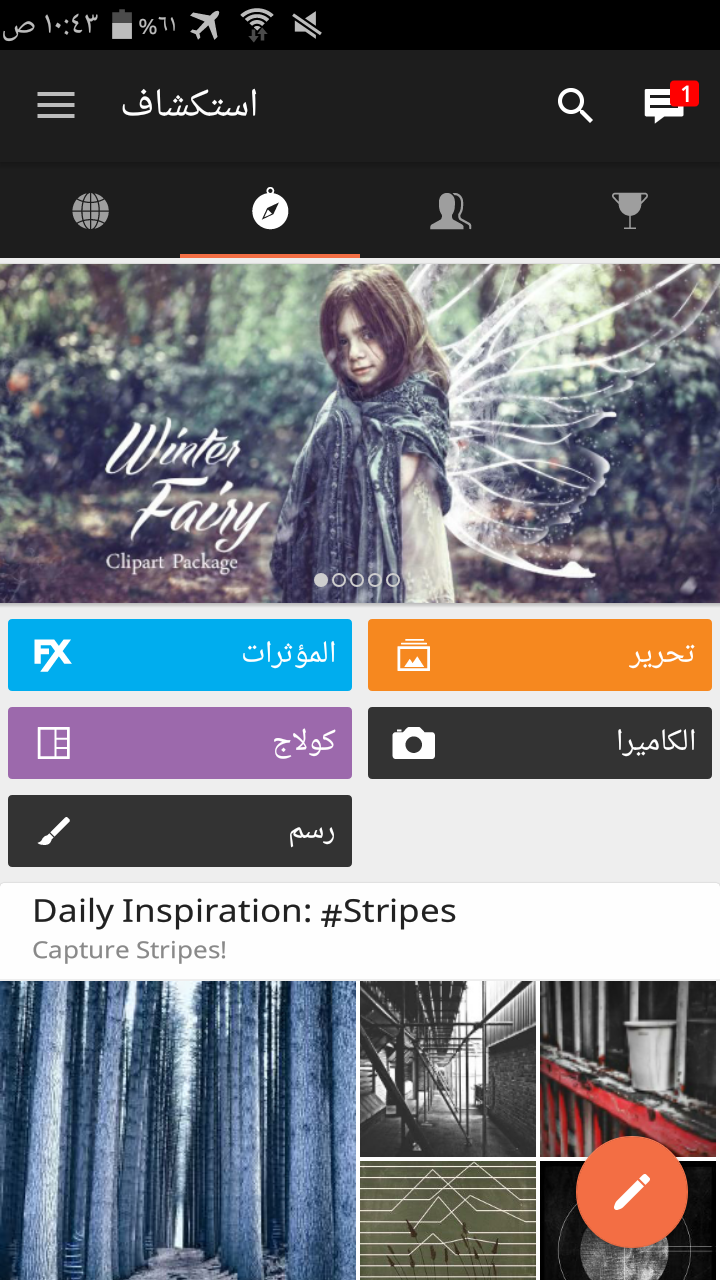Select the compass explore tab
This screenshot has height=1280, width=720.
[270, 211]
